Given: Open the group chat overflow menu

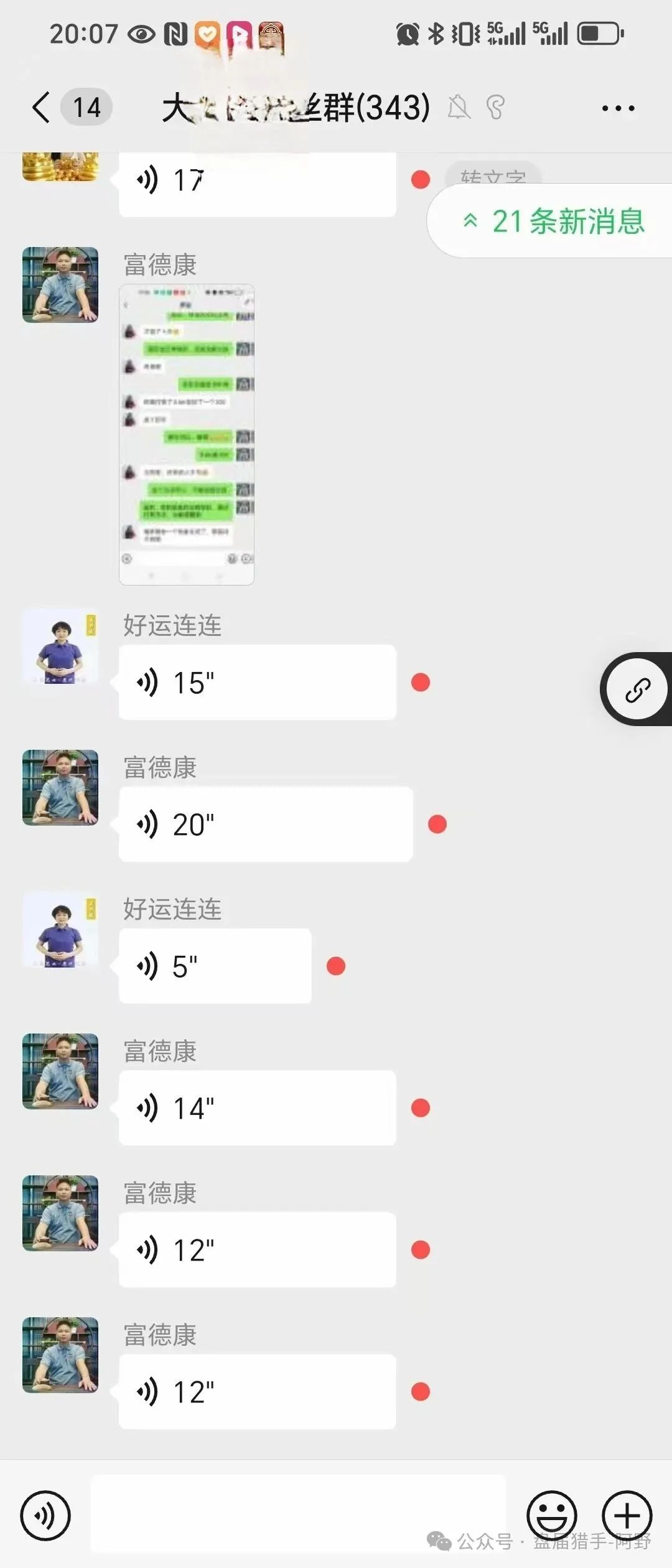Looking at the screenshot, I should click(618, 108).
